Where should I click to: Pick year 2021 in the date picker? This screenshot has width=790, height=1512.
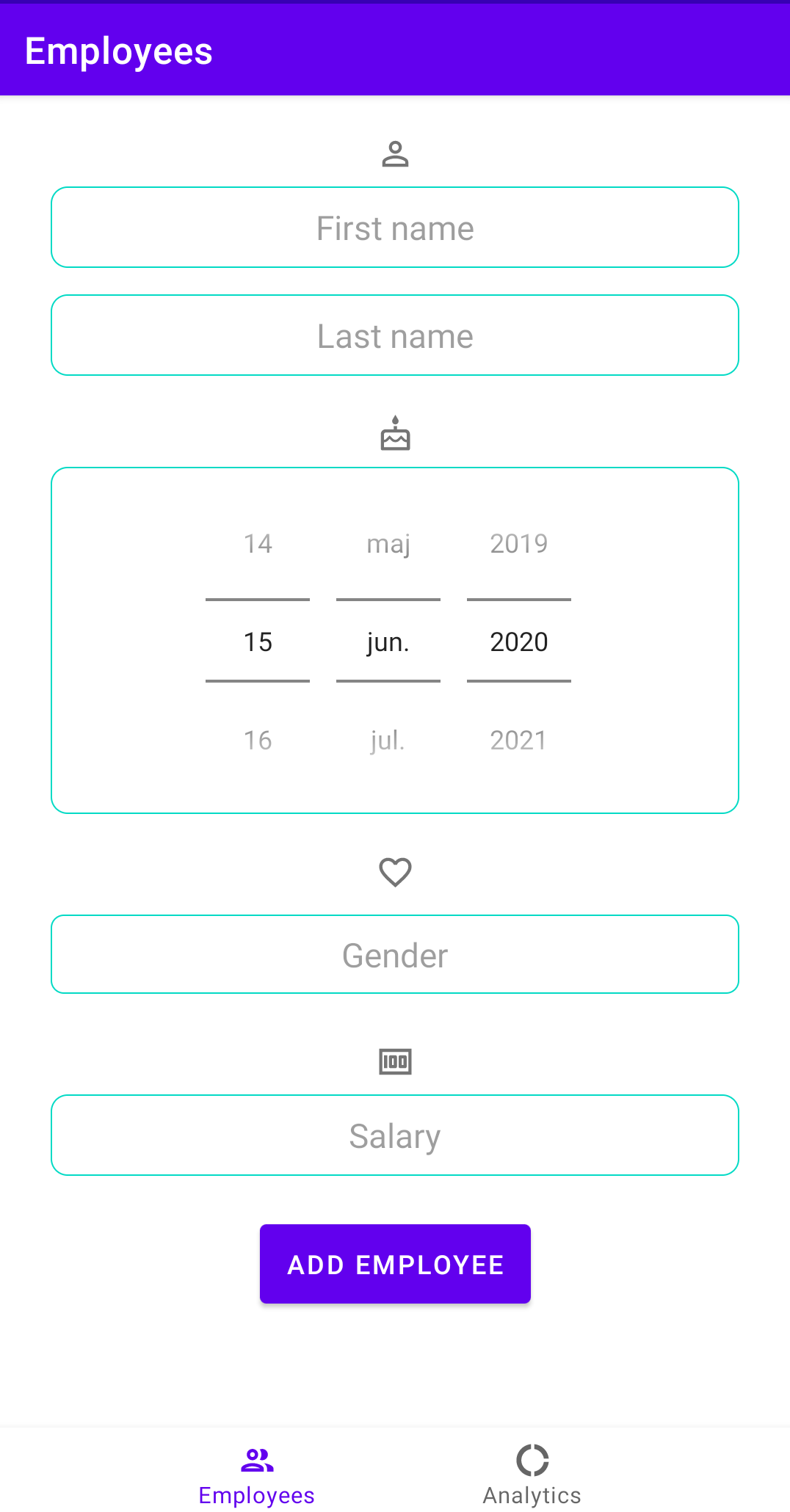point(519,741)
